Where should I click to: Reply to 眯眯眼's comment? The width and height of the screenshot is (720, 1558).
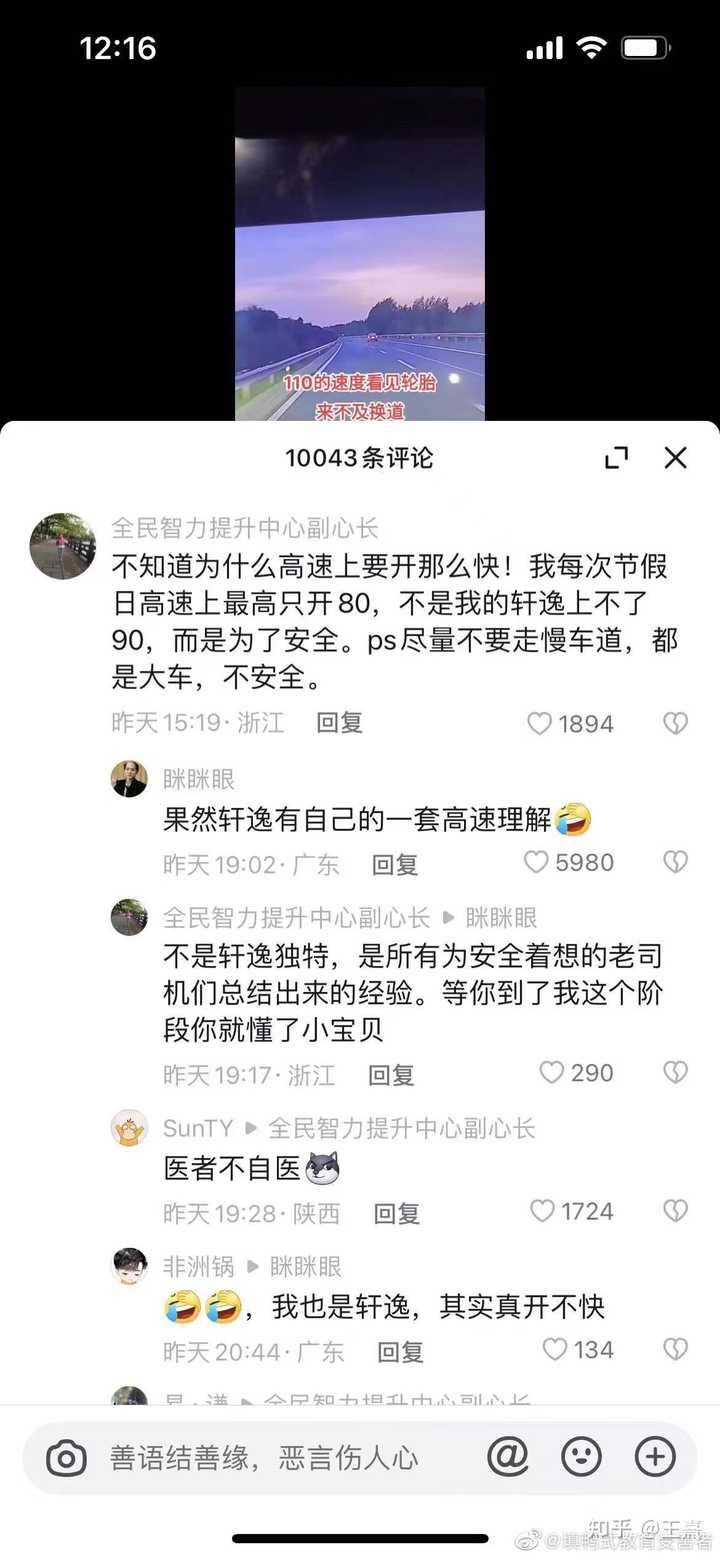pyautogui.click(x=394, y=864)
